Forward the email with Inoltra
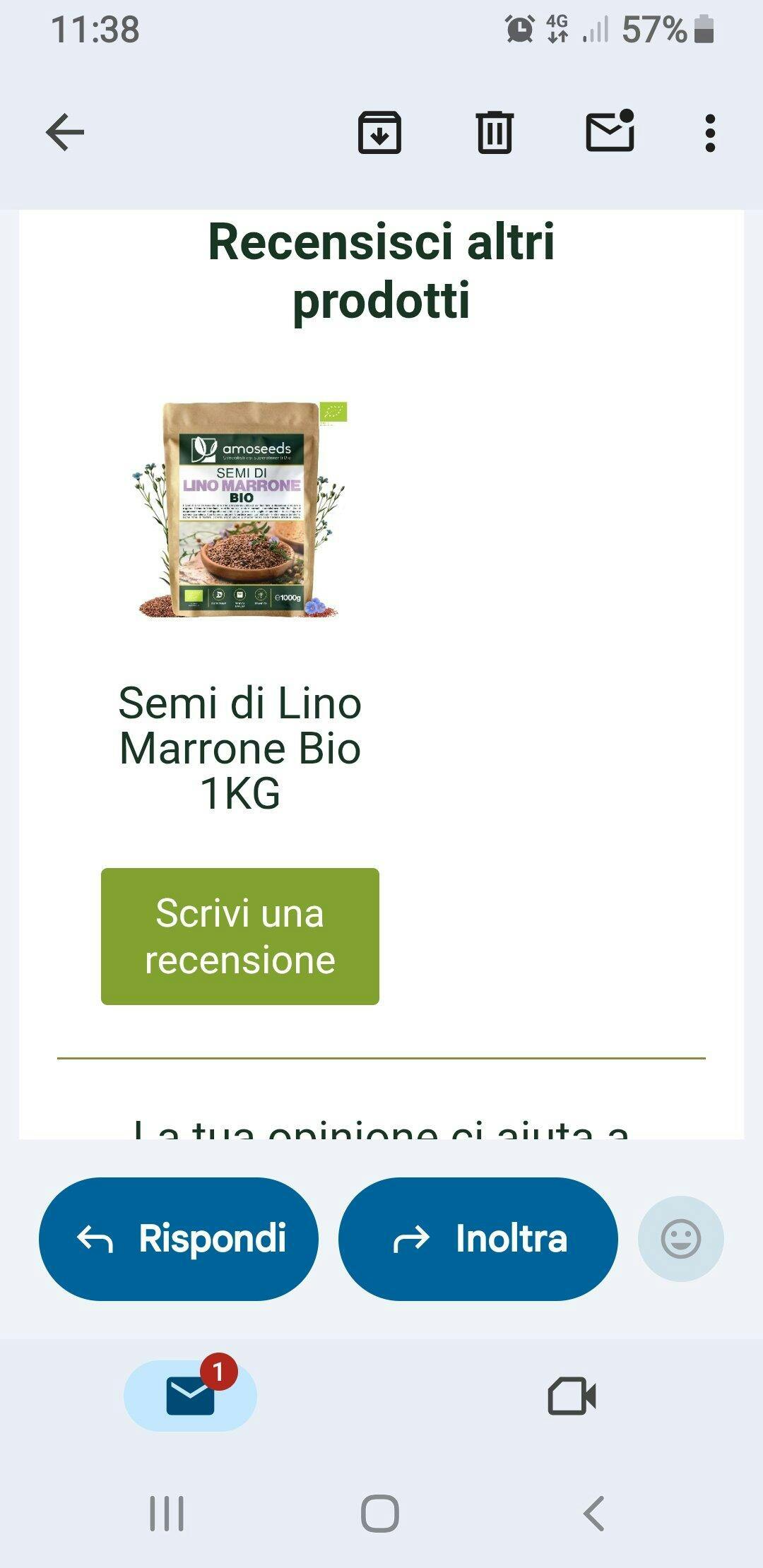Image resolution: width=763 pixels, height=1568 pixels. pyautogui.click(x=478, y=1238)
